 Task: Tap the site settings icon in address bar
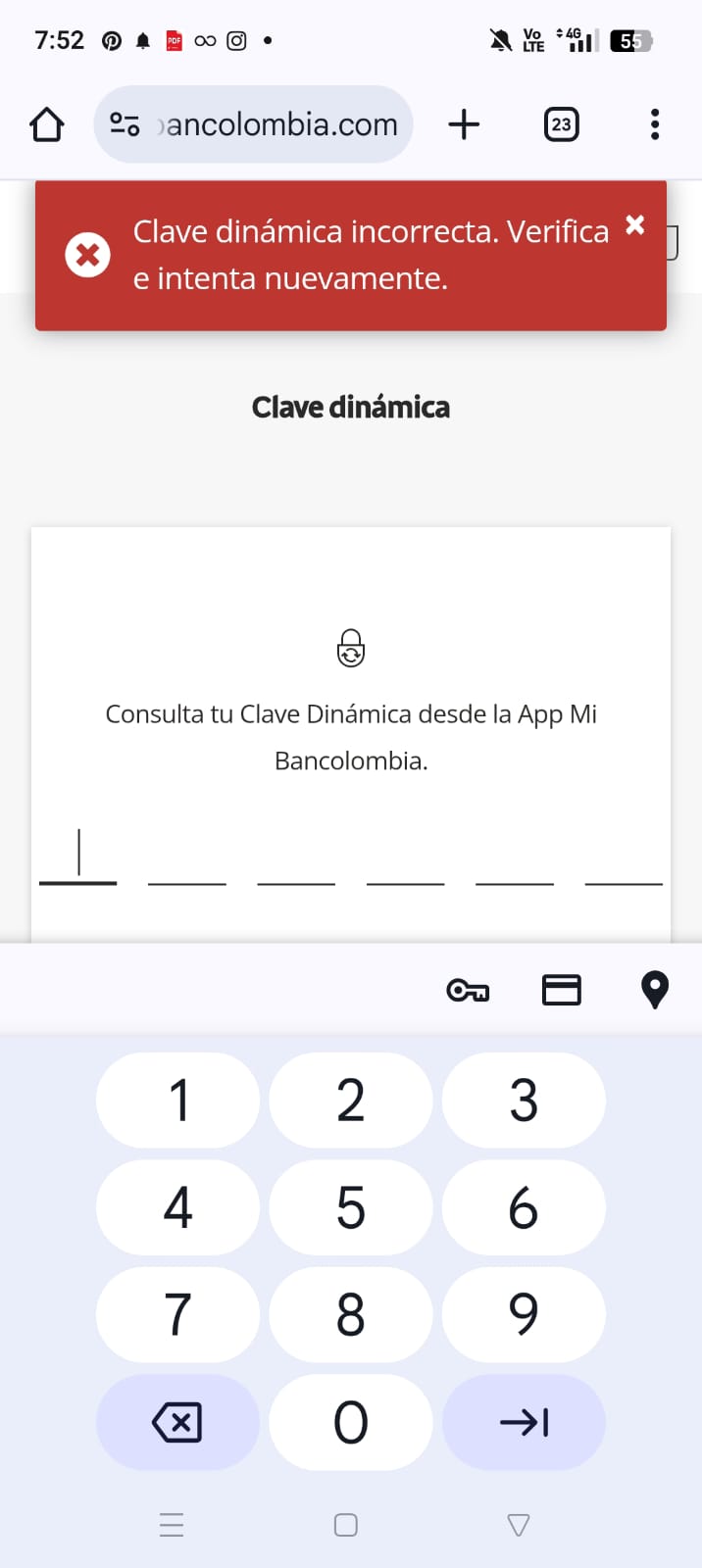point(125,124)
